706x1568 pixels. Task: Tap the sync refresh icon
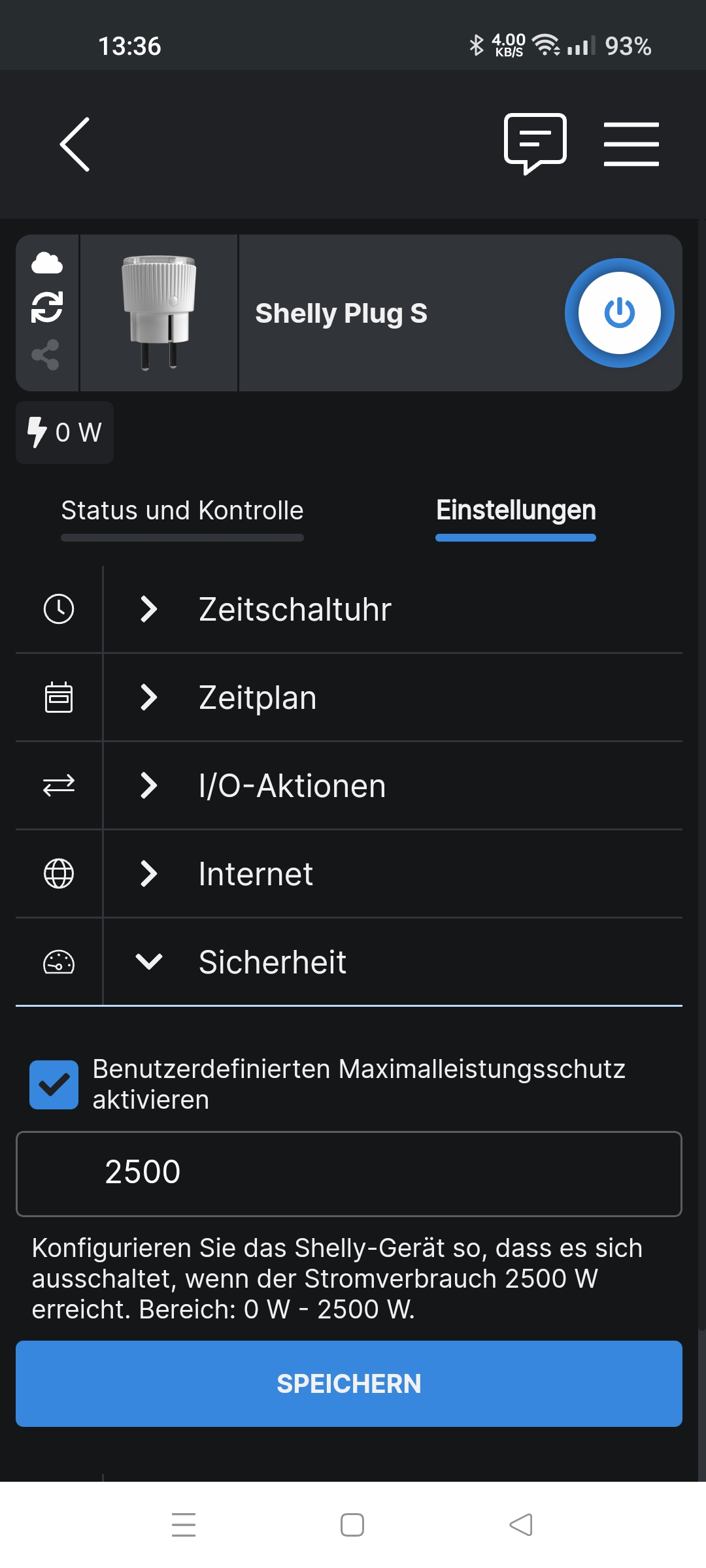pos(47,307)
